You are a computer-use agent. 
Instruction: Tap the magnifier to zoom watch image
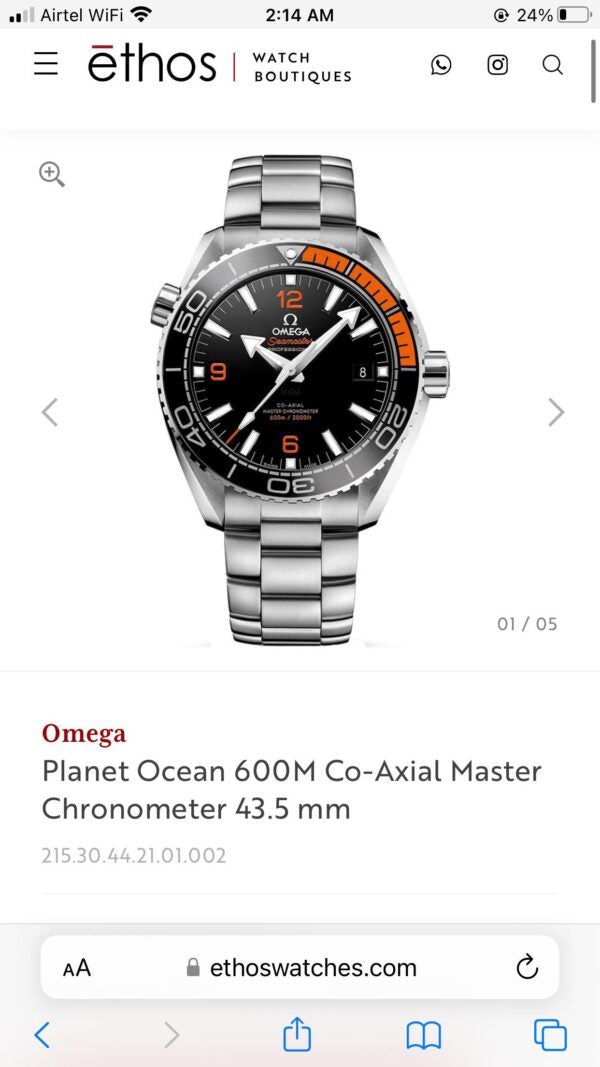(x=52, y=175)
